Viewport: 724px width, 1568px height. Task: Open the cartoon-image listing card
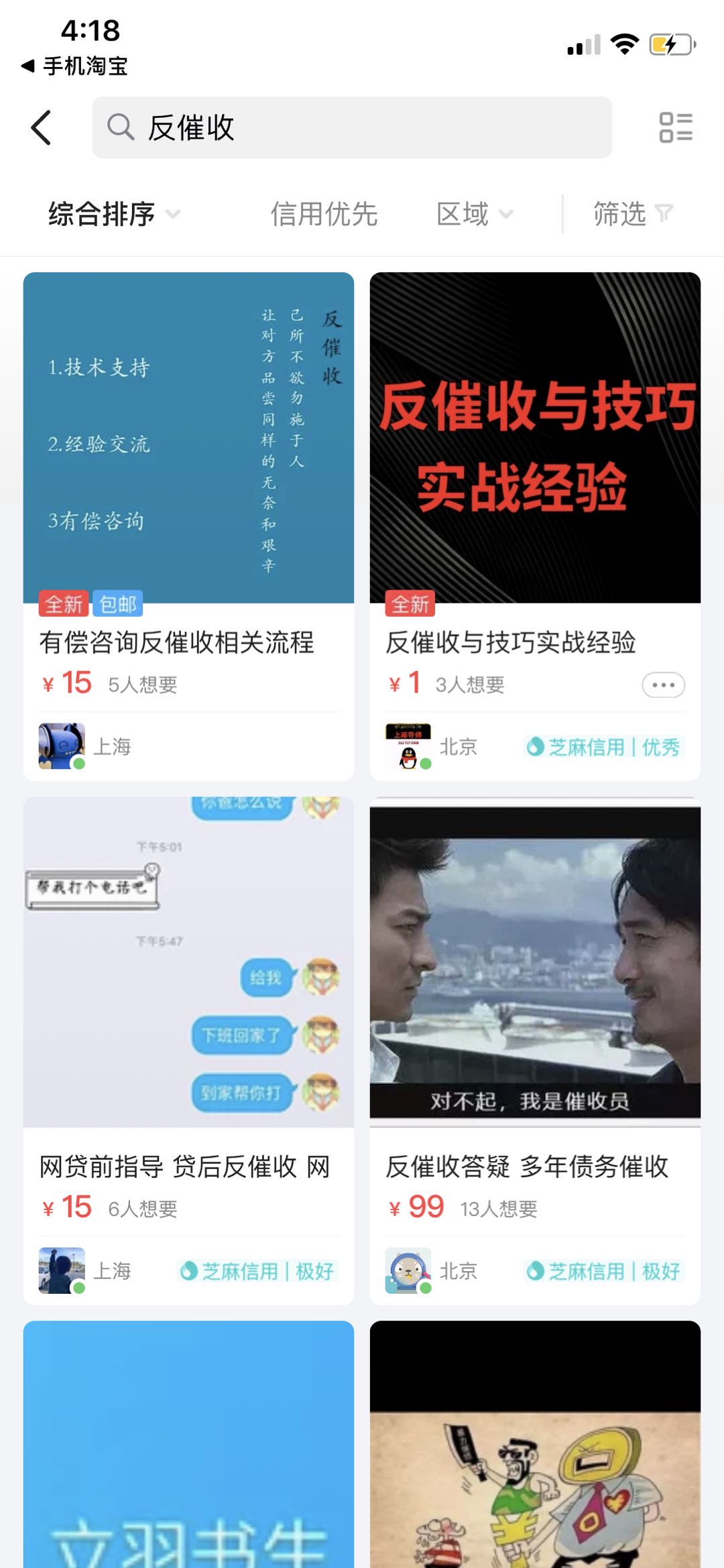pos(535,1448)
